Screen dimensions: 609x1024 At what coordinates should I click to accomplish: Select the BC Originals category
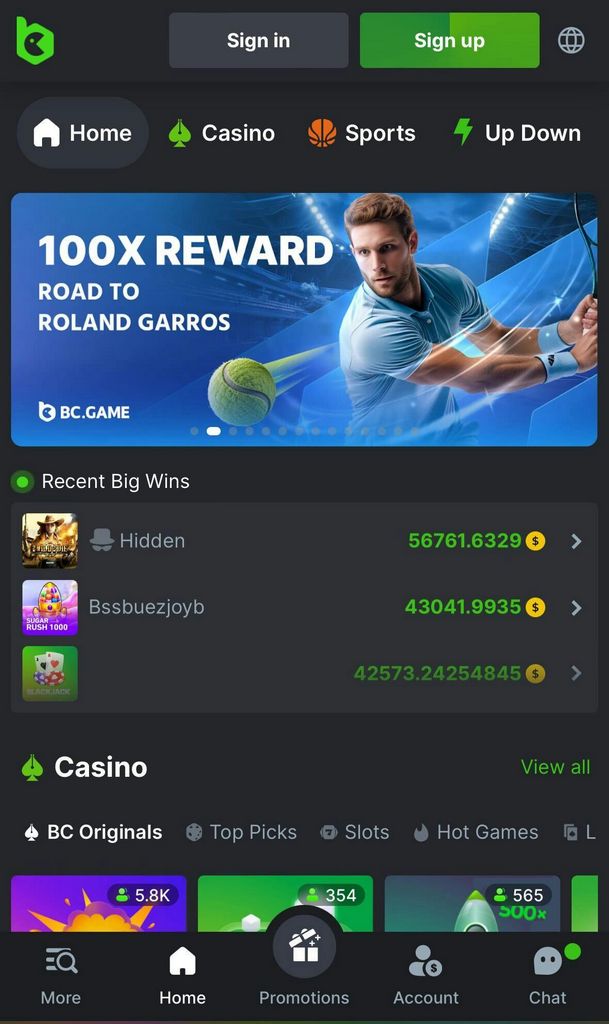click(93, 832)
